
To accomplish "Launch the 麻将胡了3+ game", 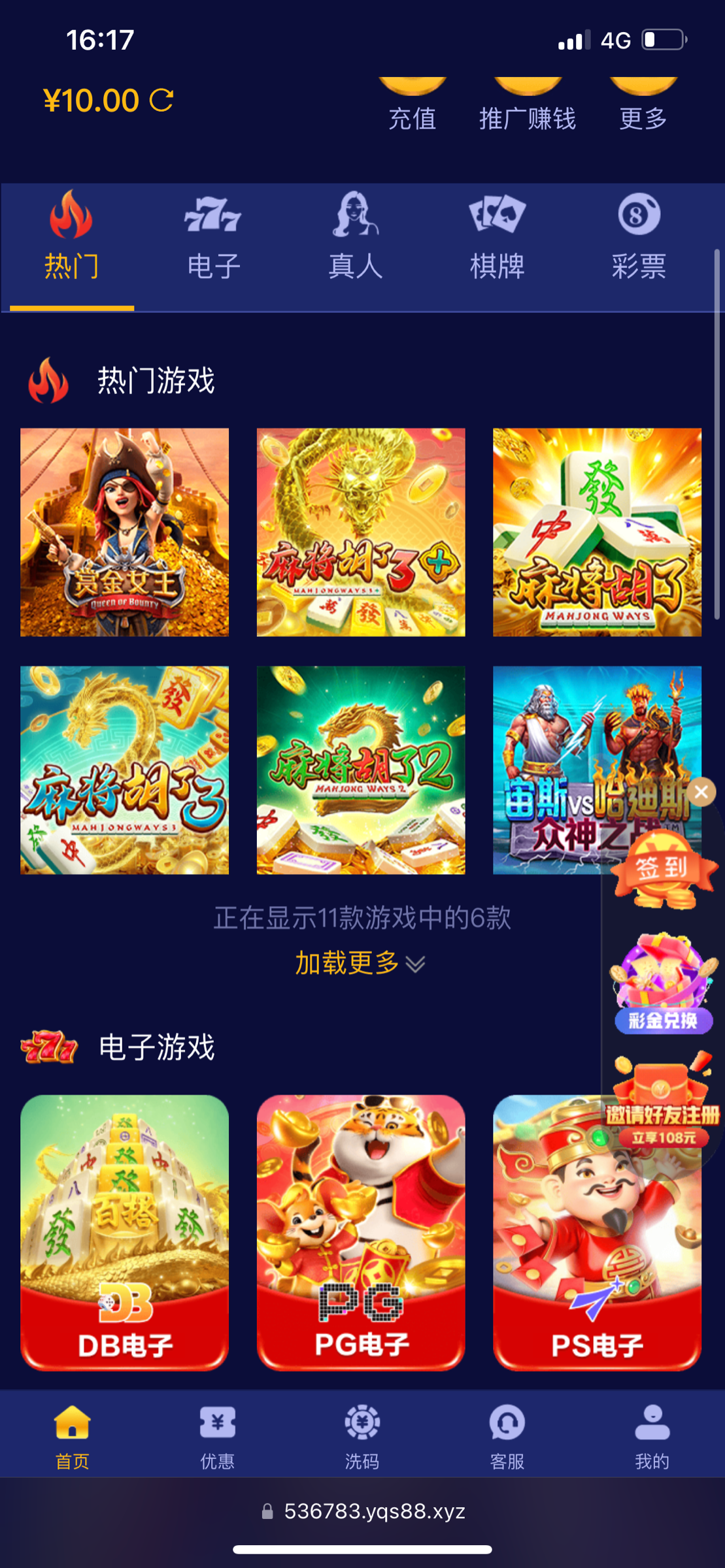I will click(x=361, y=532).
